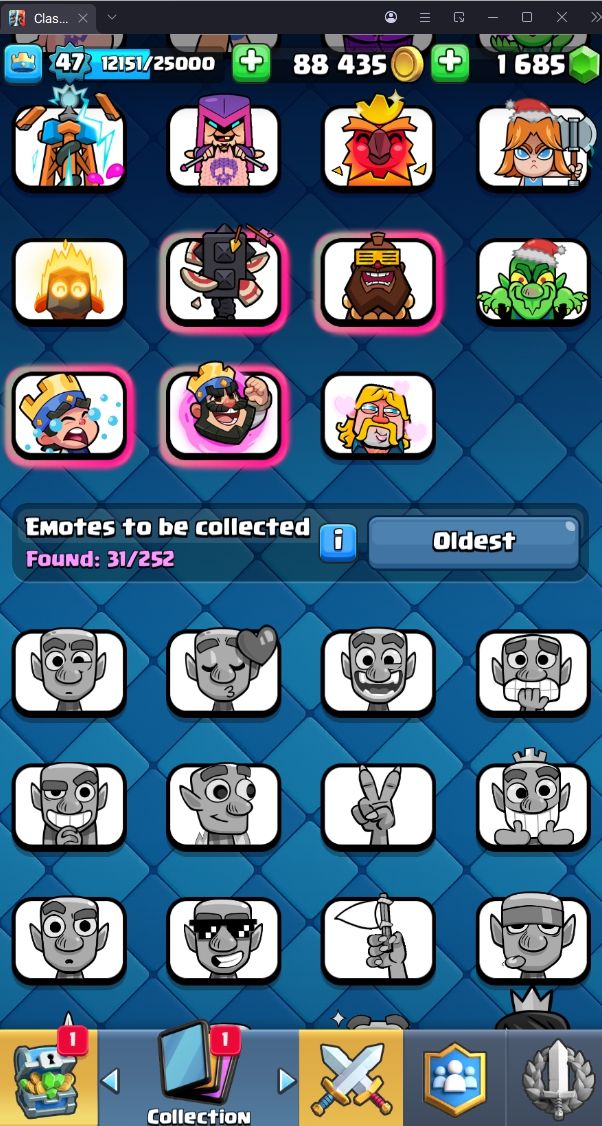Screen dimensions: 602x1126
Task: Add experience with the green plus button
Action: coord(251,64)
